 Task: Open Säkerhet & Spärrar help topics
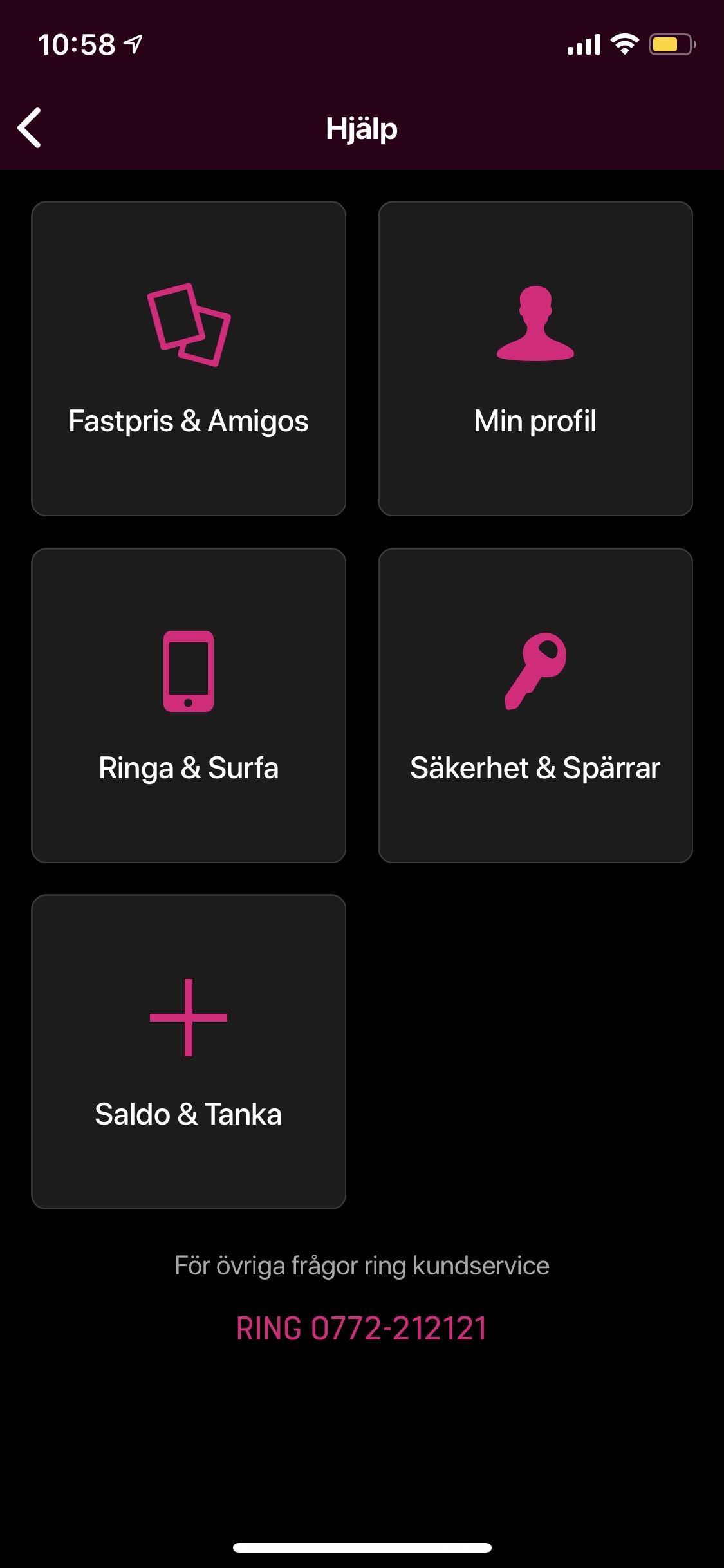535,705
